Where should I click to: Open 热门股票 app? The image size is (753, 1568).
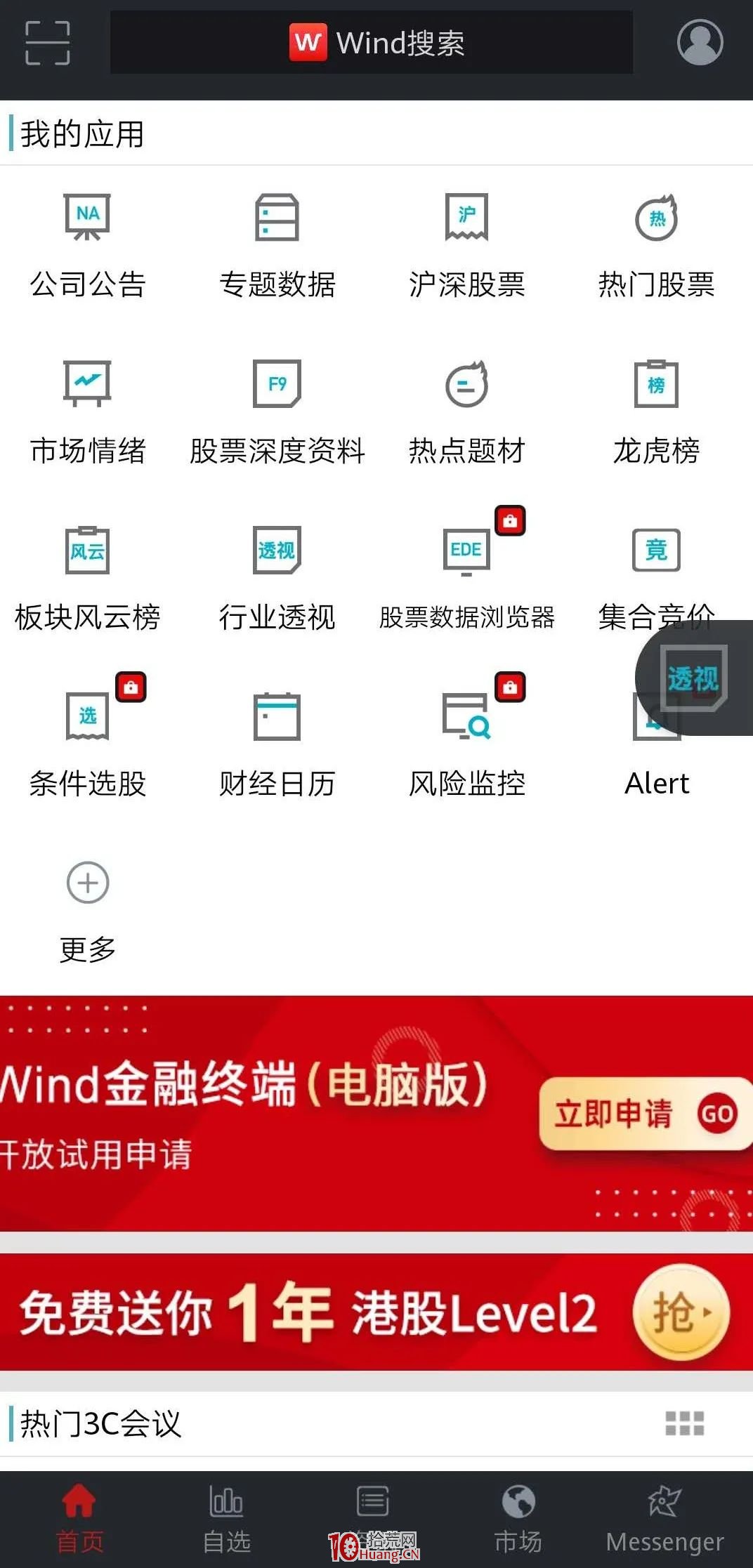coord(657,246)
